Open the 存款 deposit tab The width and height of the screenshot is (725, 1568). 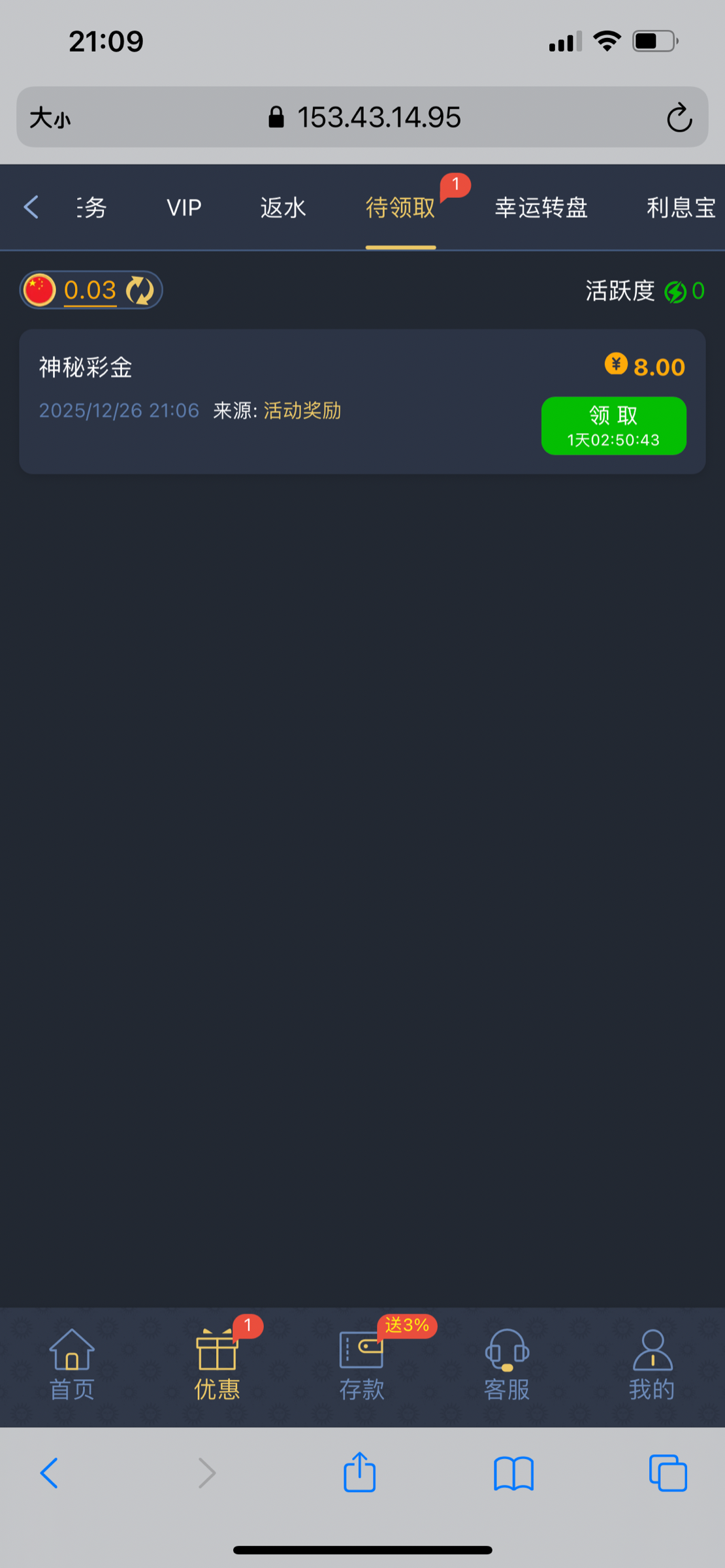(x=361, y=1365)
